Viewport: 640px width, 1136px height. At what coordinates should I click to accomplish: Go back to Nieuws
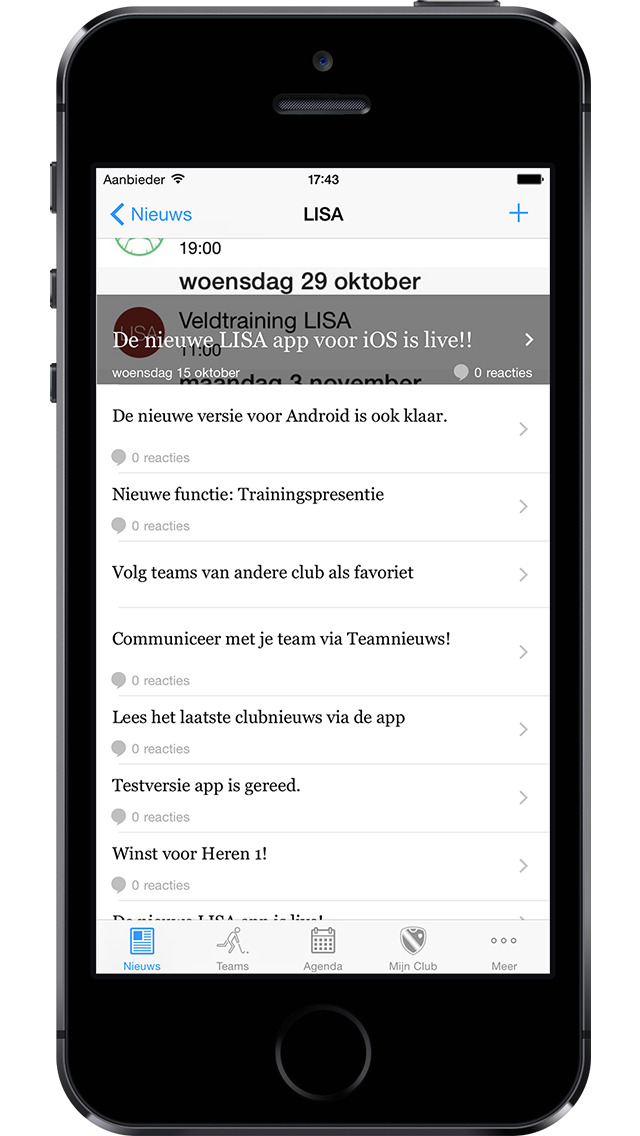(151, 214)
